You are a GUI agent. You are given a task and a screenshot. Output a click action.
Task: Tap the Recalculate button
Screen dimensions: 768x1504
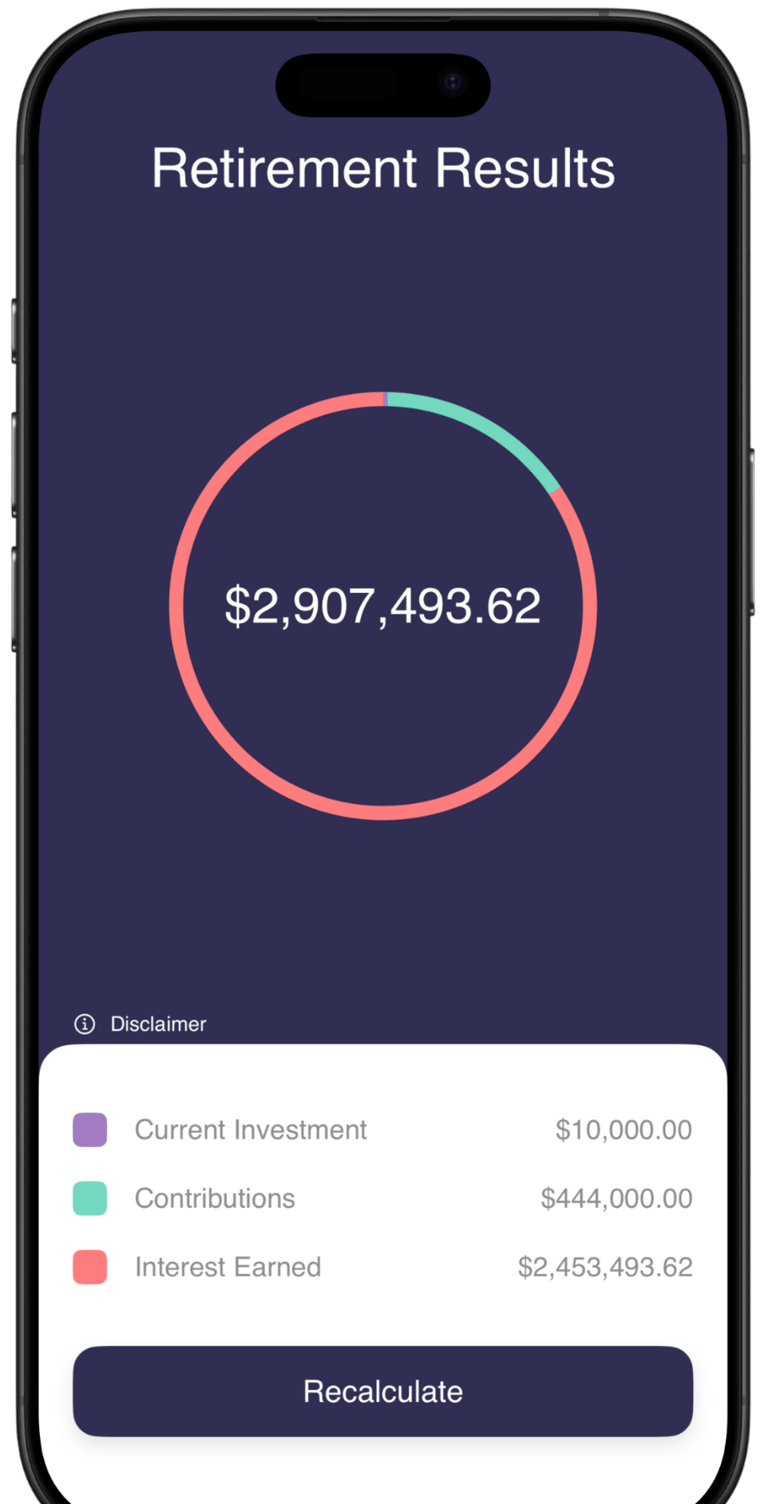[383, 1391]
